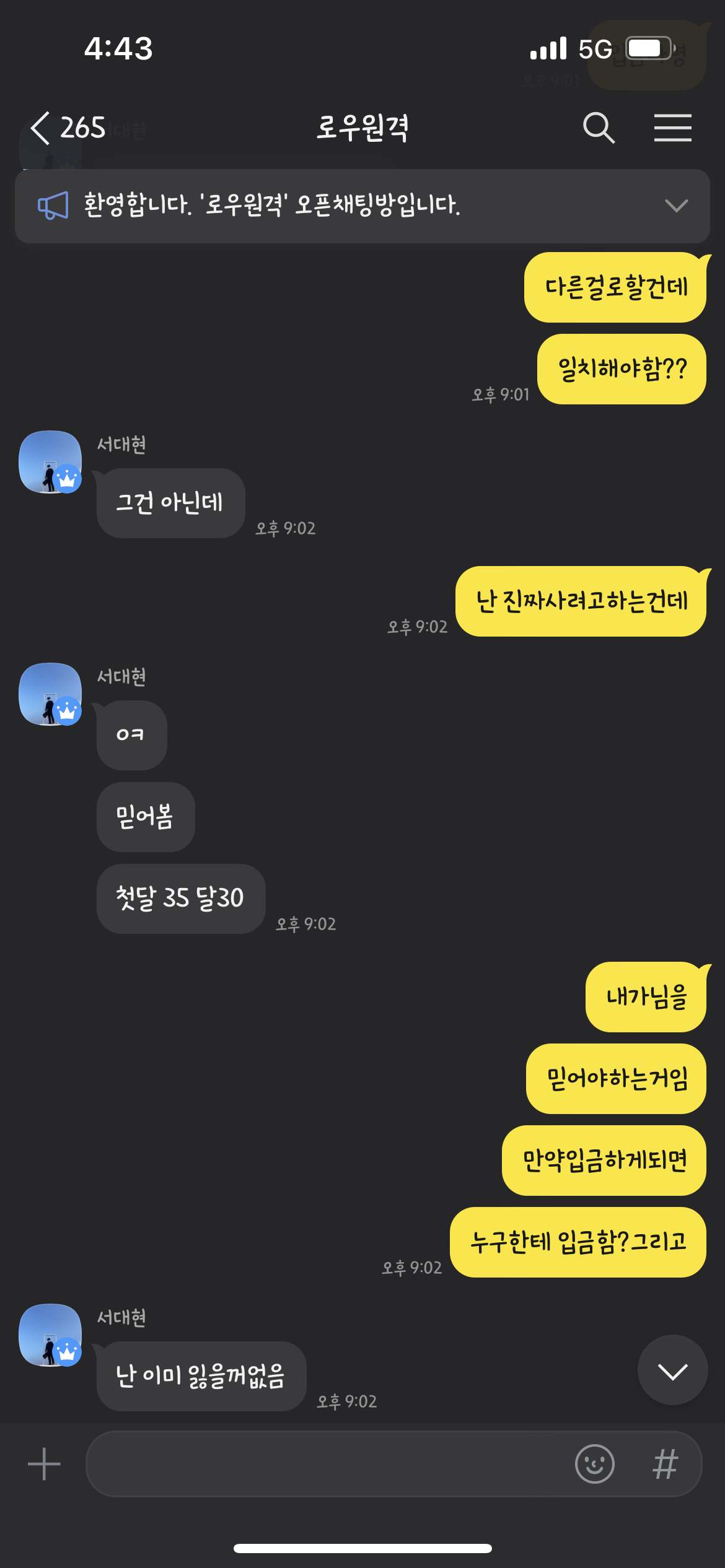The height and width of the screenshot is (1568, 725).
Task: Jump to the latest messages
Action: point(672,1370)
